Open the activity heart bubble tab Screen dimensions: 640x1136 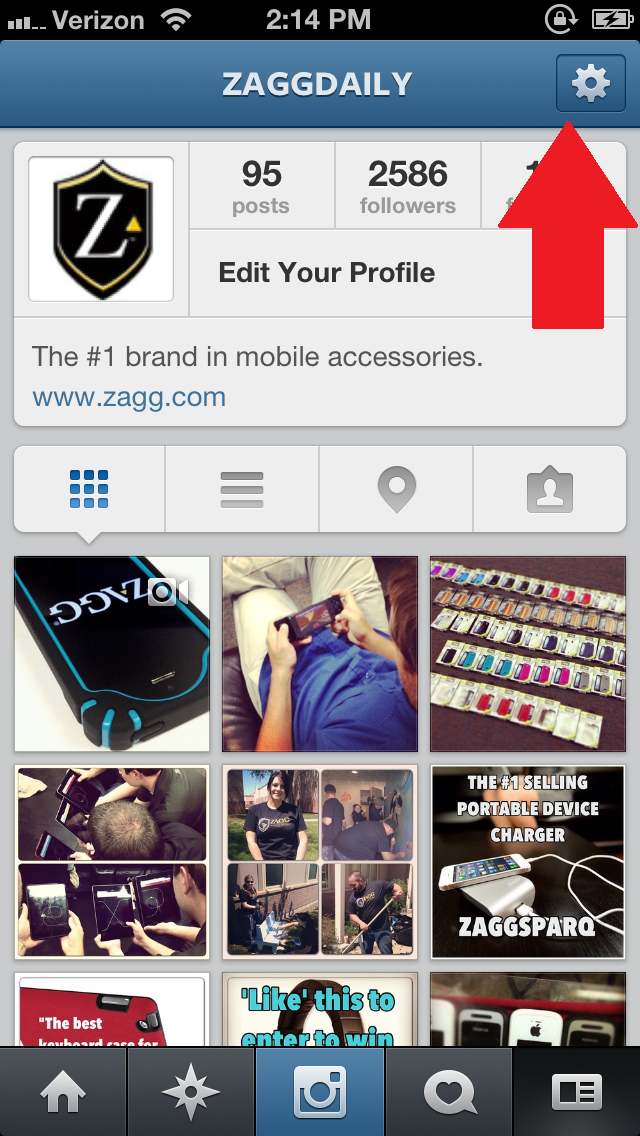click(449, 1092)
